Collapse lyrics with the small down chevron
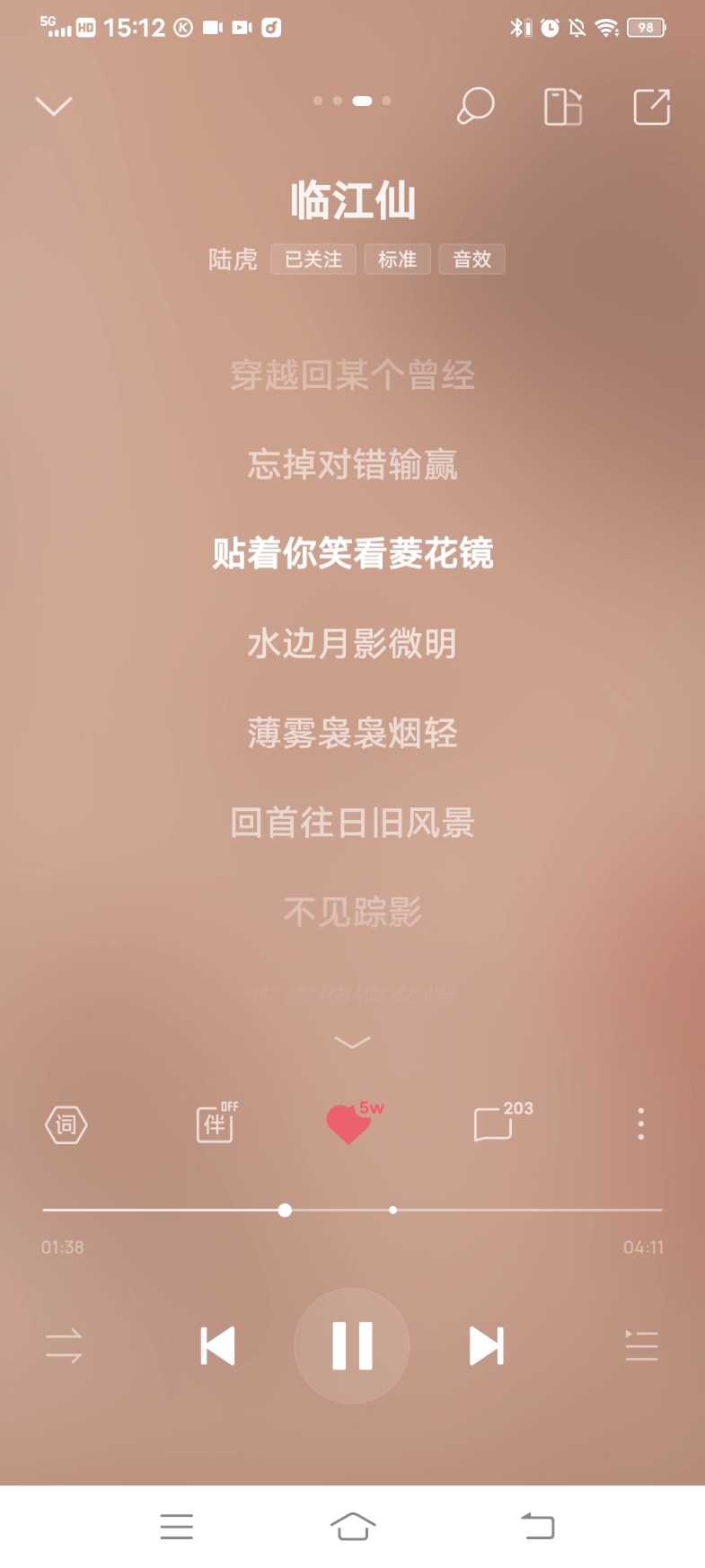Screen dimensions: 705x1568 (x=352, y=1042)
